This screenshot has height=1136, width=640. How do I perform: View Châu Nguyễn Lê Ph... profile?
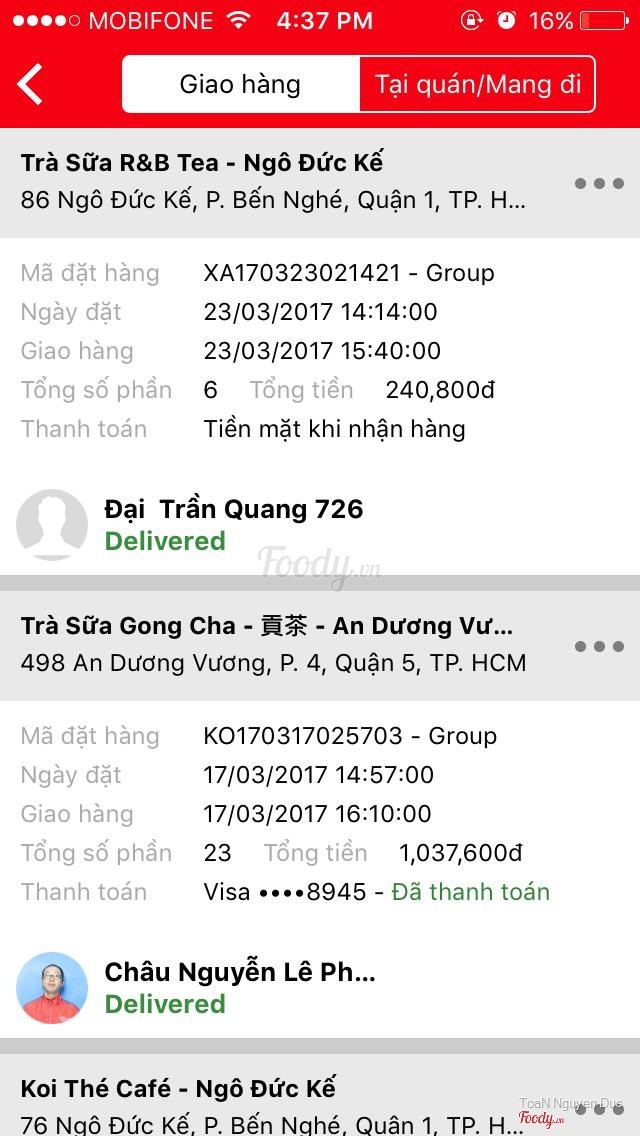52,988
